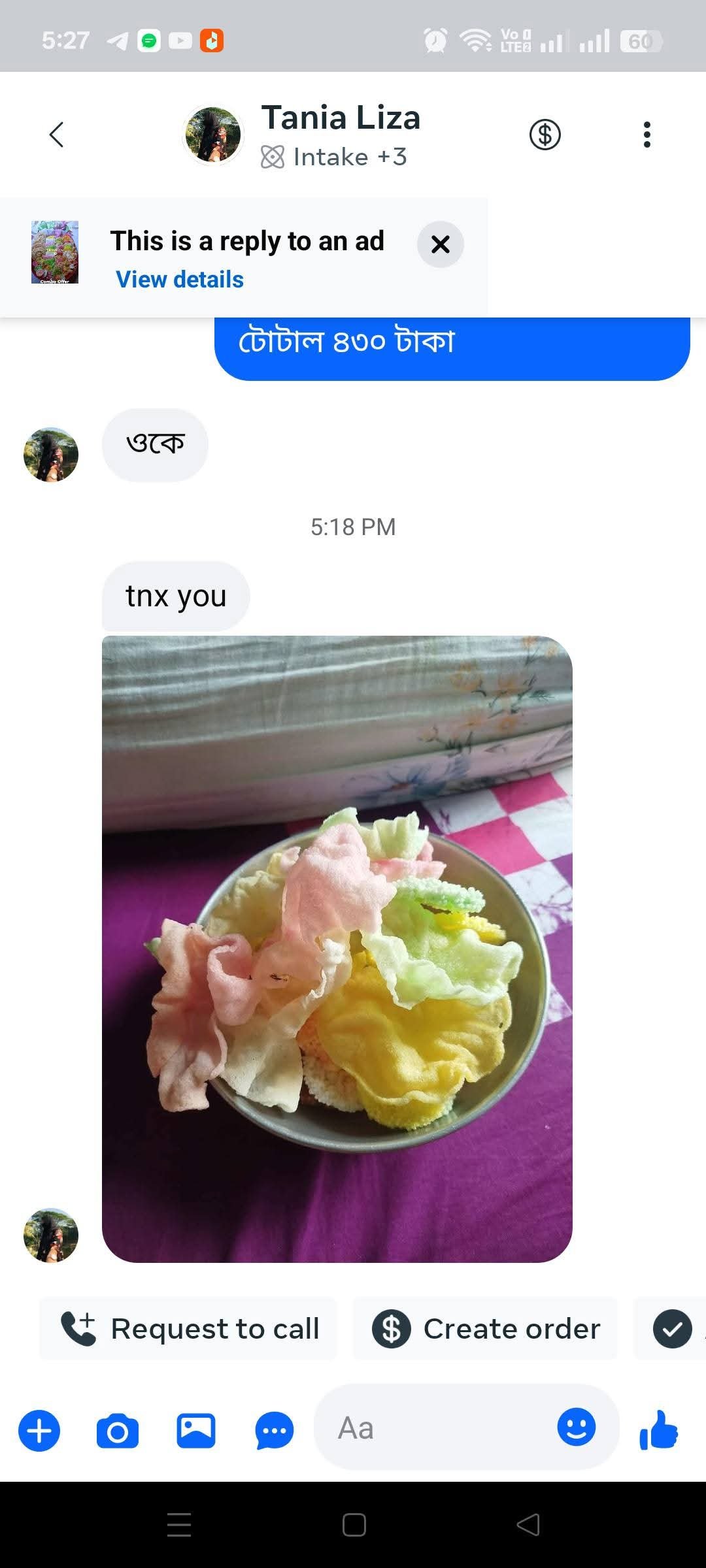Open the plus menu for more actions
The height and width of the screenshot is (1568, 706).
[x=39, y=1431]
